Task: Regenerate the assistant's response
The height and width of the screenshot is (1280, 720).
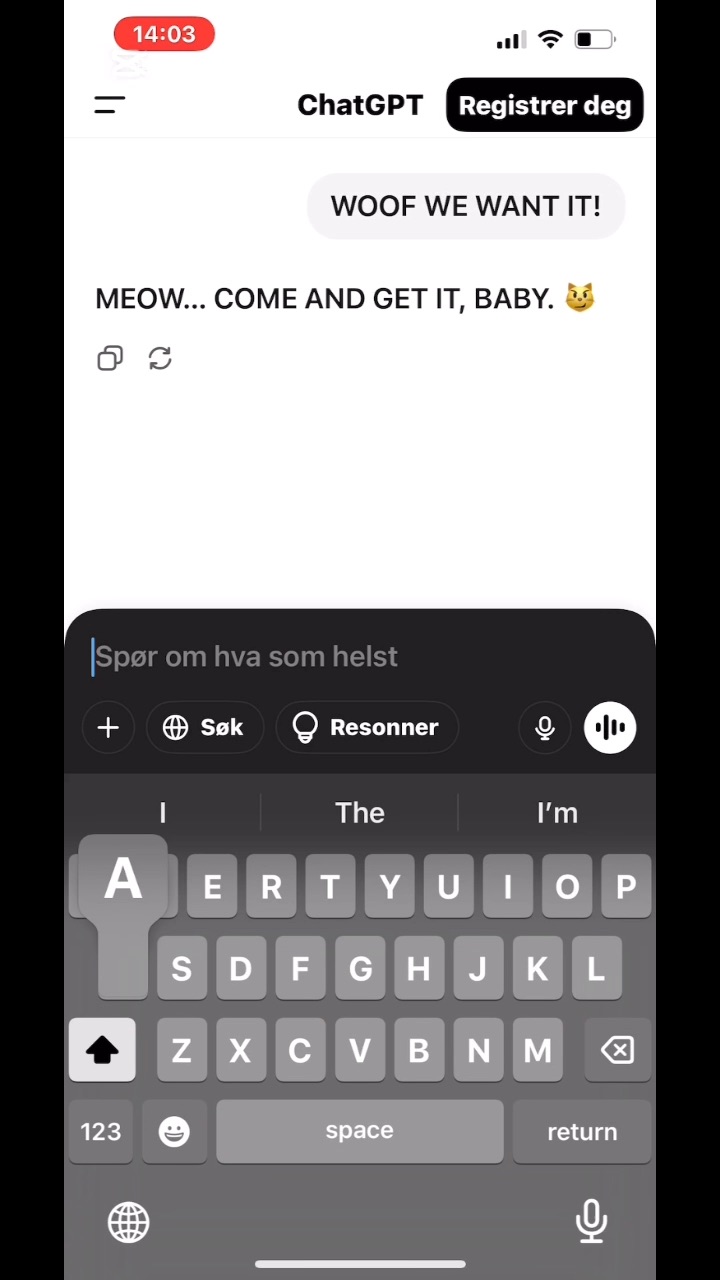Action: (160, 358)
